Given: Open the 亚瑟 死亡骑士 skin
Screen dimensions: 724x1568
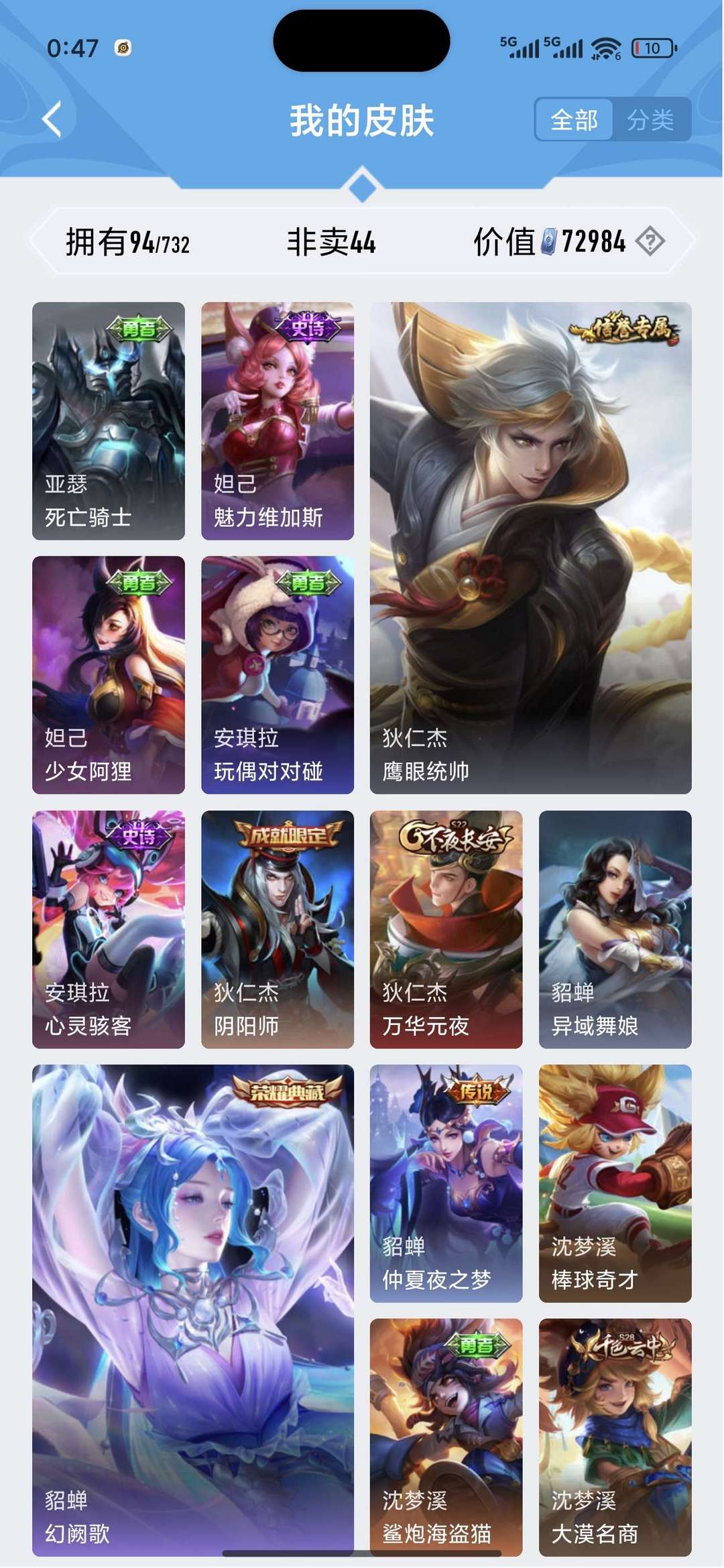Looking at the screenshot, I should point(109,421).
